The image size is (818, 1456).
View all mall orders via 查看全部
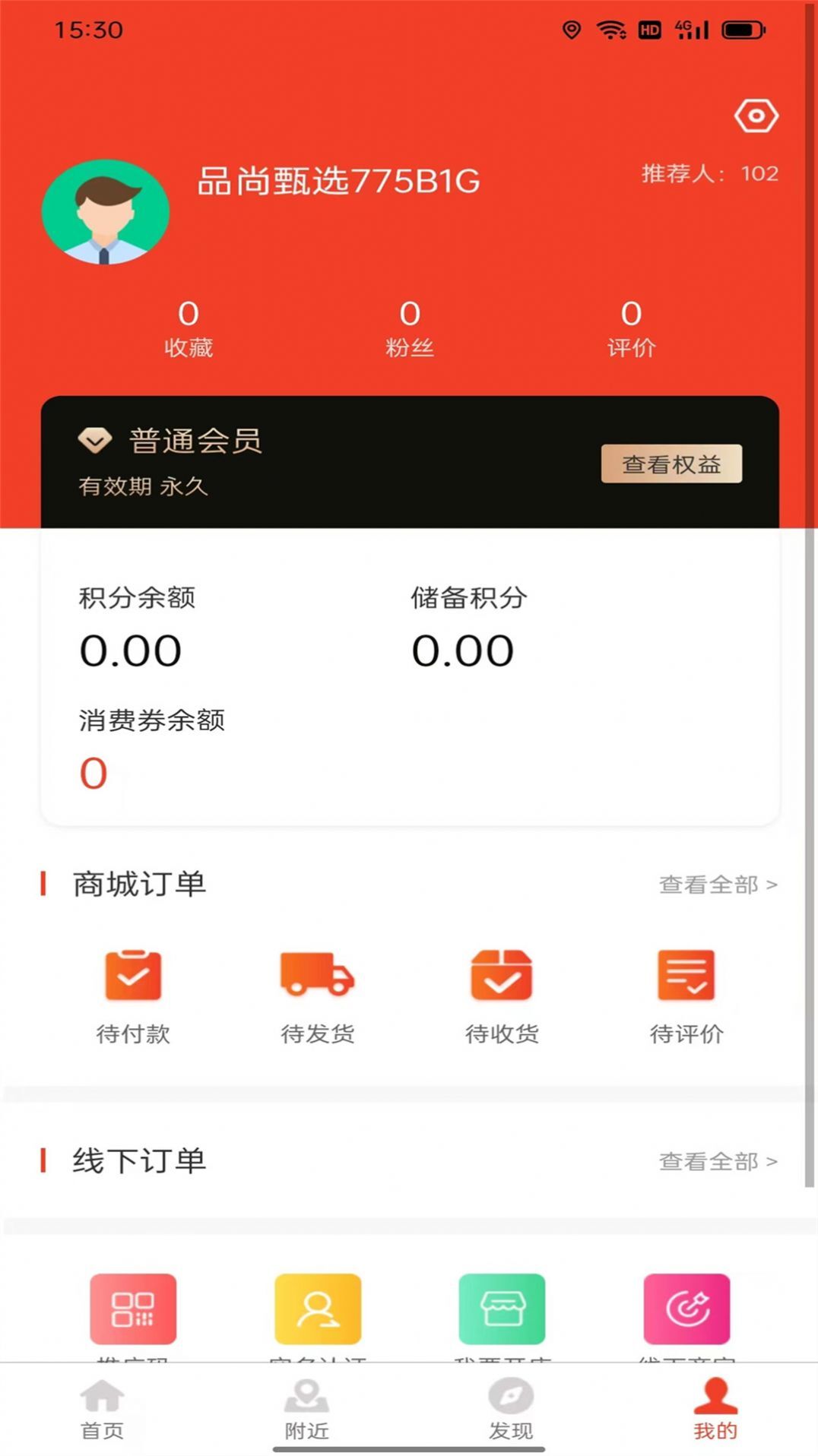(x=715, y=884)
